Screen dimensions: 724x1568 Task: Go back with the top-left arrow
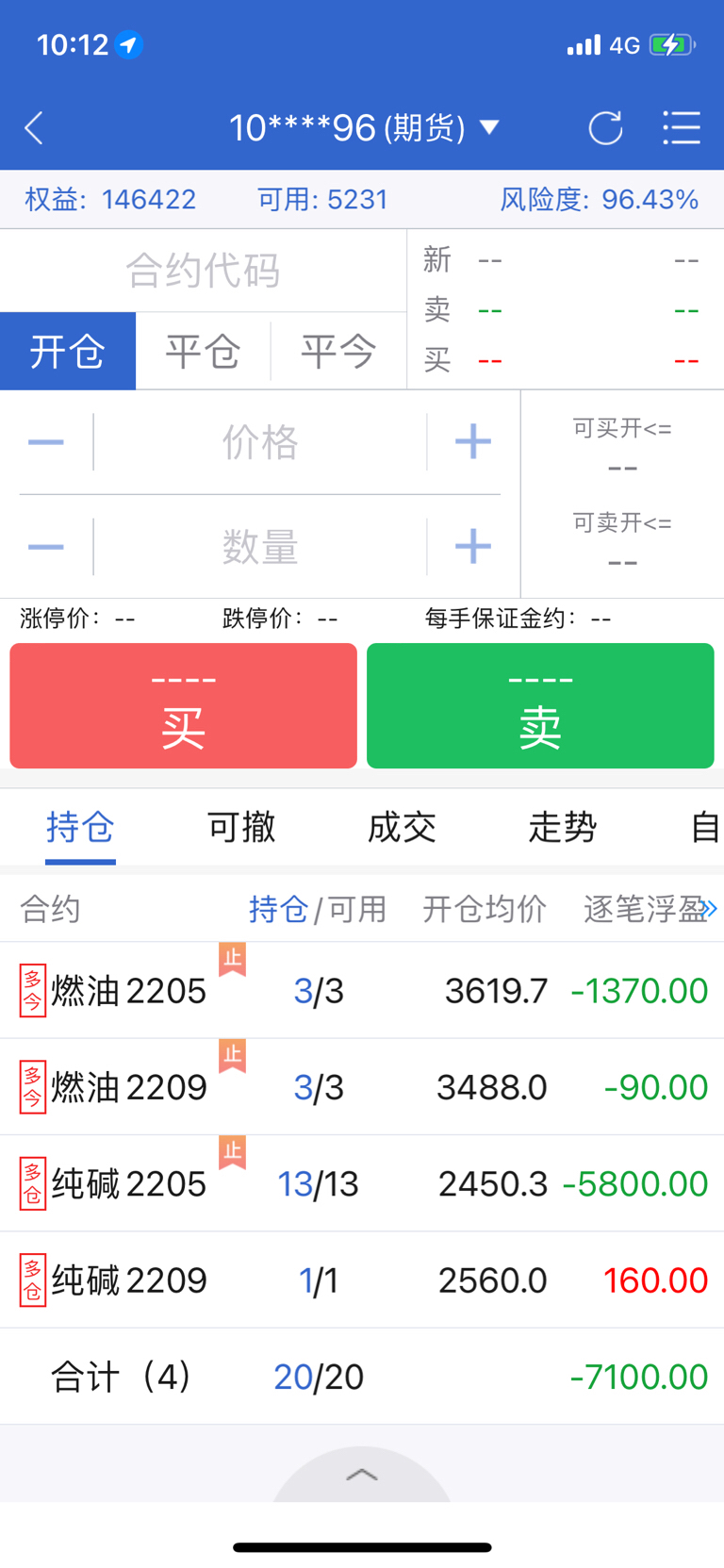(x=34, y=128)
